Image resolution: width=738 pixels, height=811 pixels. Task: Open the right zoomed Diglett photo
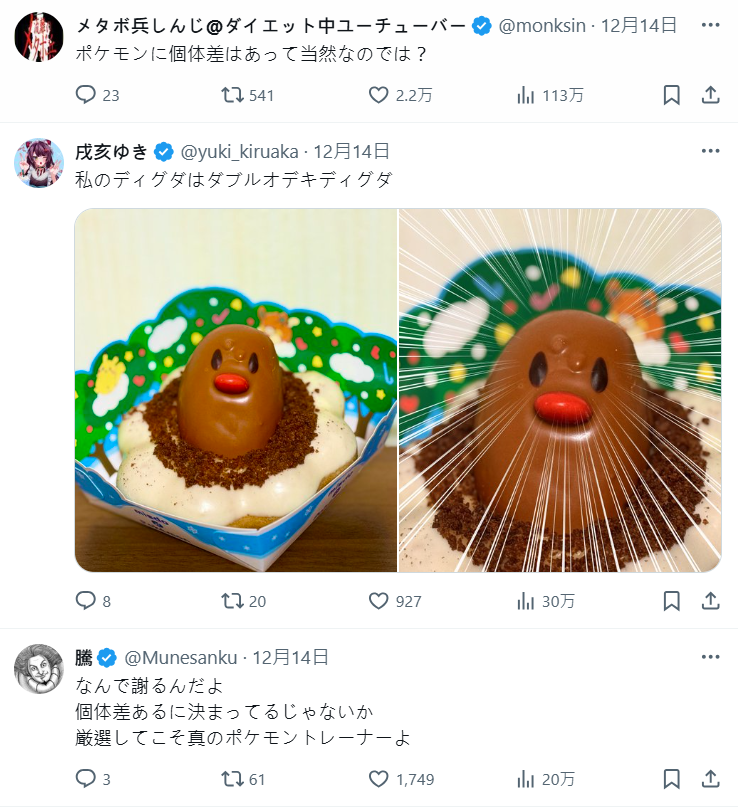pyautogui.click(x=560, y=390)
